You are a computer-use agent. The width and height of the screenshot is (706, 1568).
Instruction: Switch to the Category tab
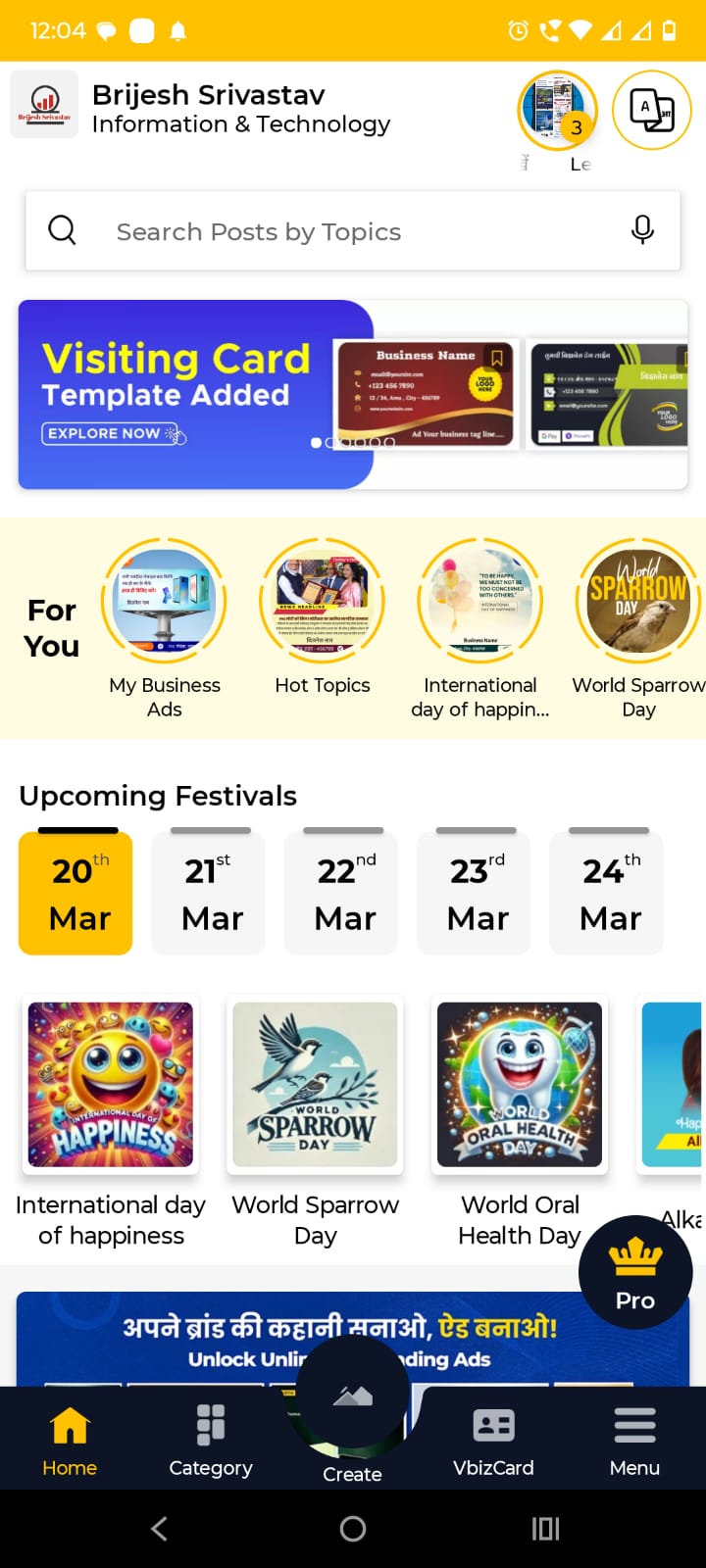point(210,1439)
